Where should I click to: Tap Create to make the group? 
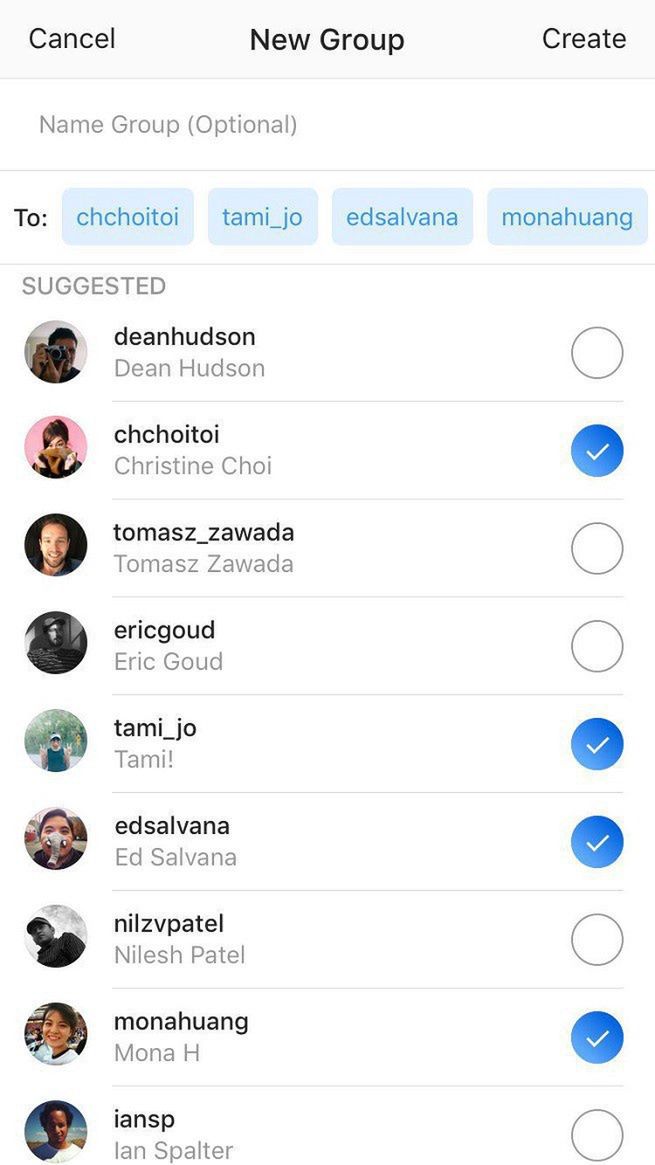(x=583, y=39)
